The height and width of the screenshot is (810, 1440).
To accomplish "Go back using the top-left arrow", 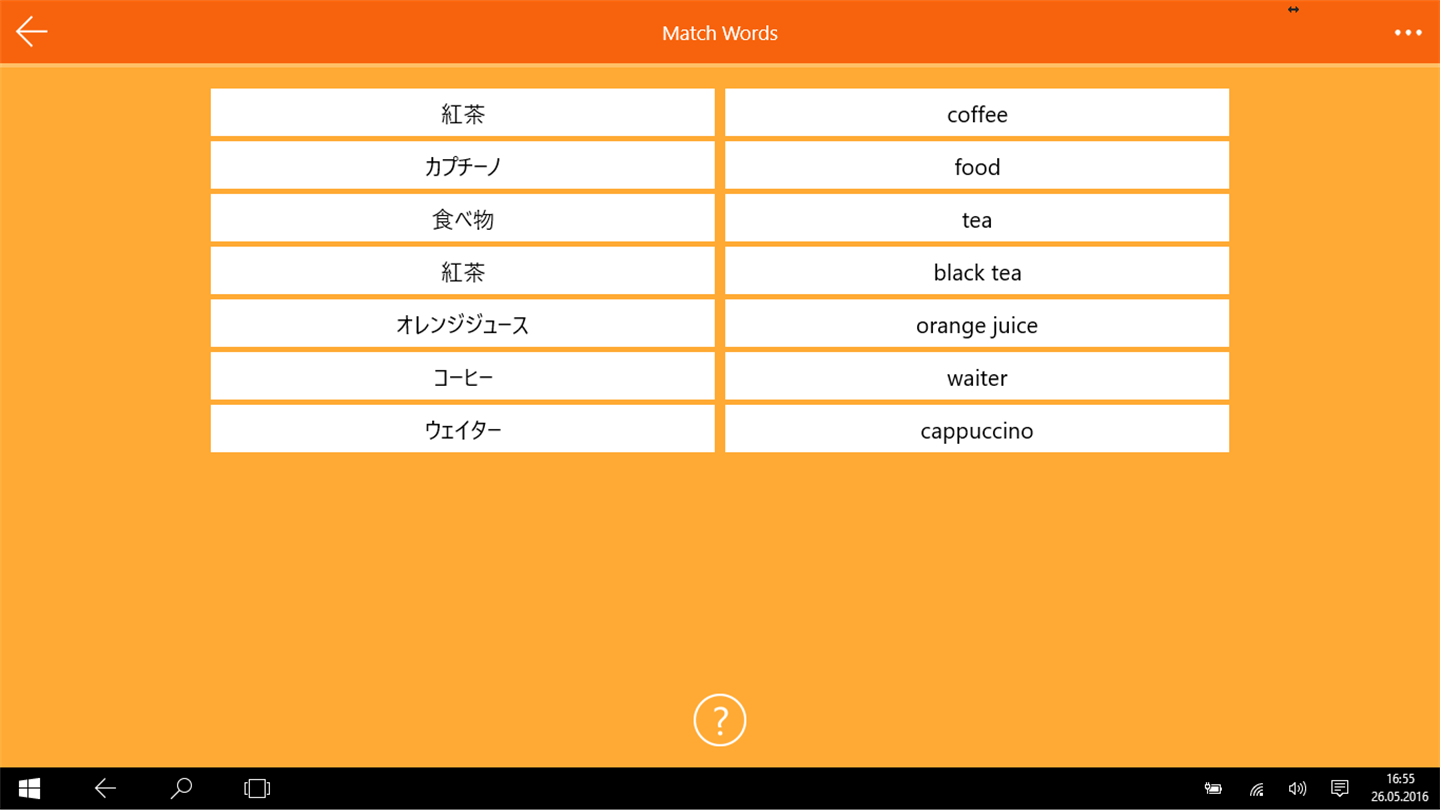I will click(x=32, y=32).
